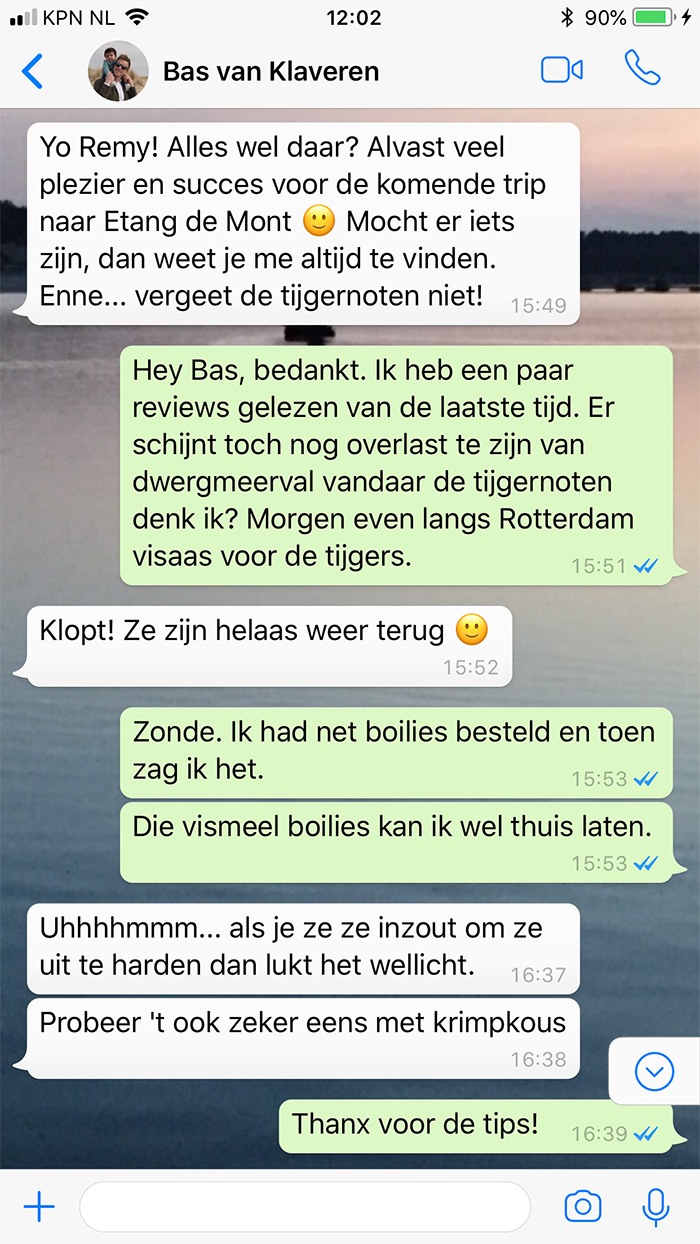Jump to the latest message
Viewport: 700px width, 1244px height.
pyautogui.click(x=654, y=1072)
